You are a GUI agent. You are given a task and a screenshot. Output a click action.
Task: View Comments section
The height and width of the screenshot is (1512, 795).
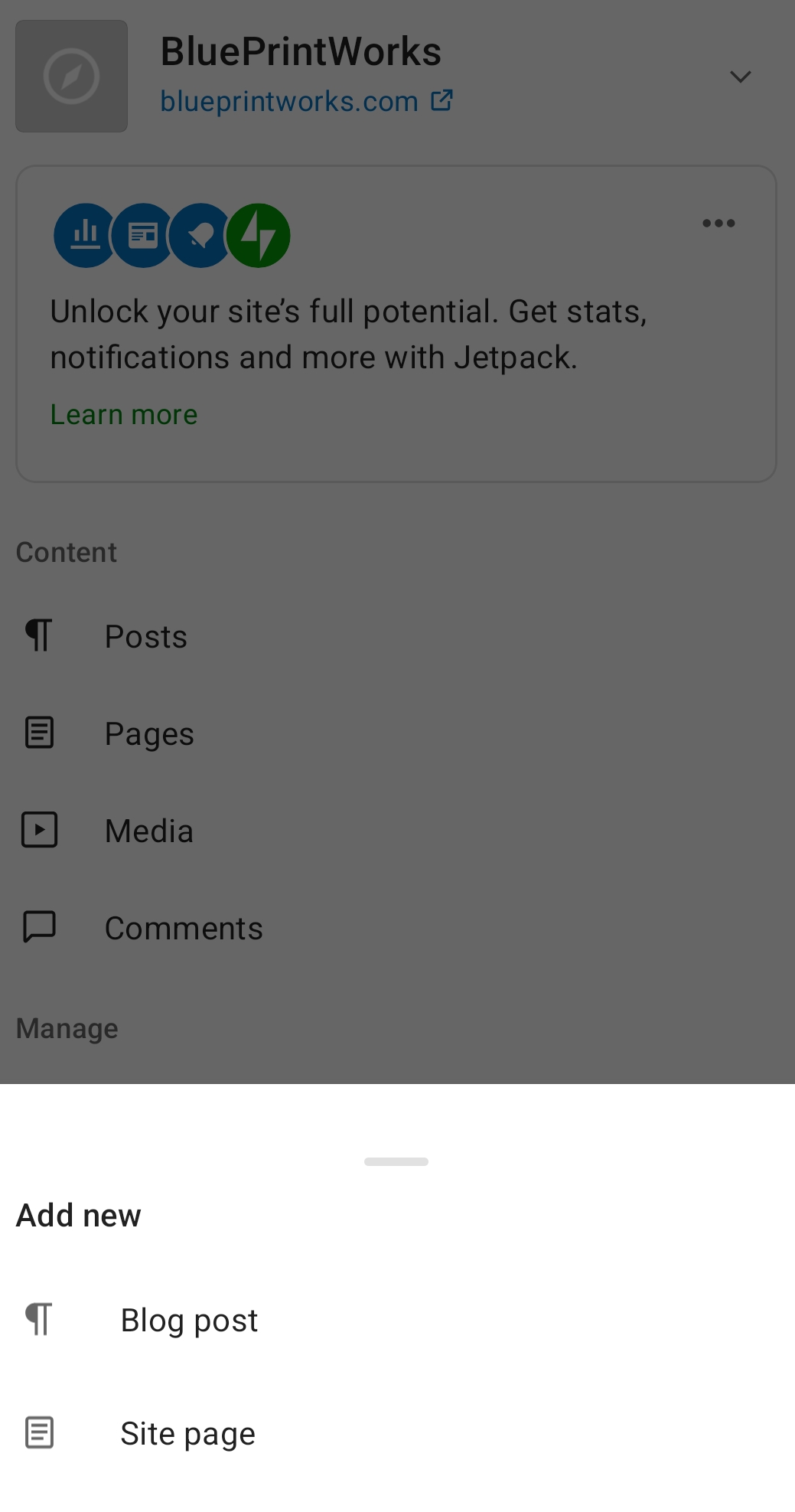[x=184, y=928]
